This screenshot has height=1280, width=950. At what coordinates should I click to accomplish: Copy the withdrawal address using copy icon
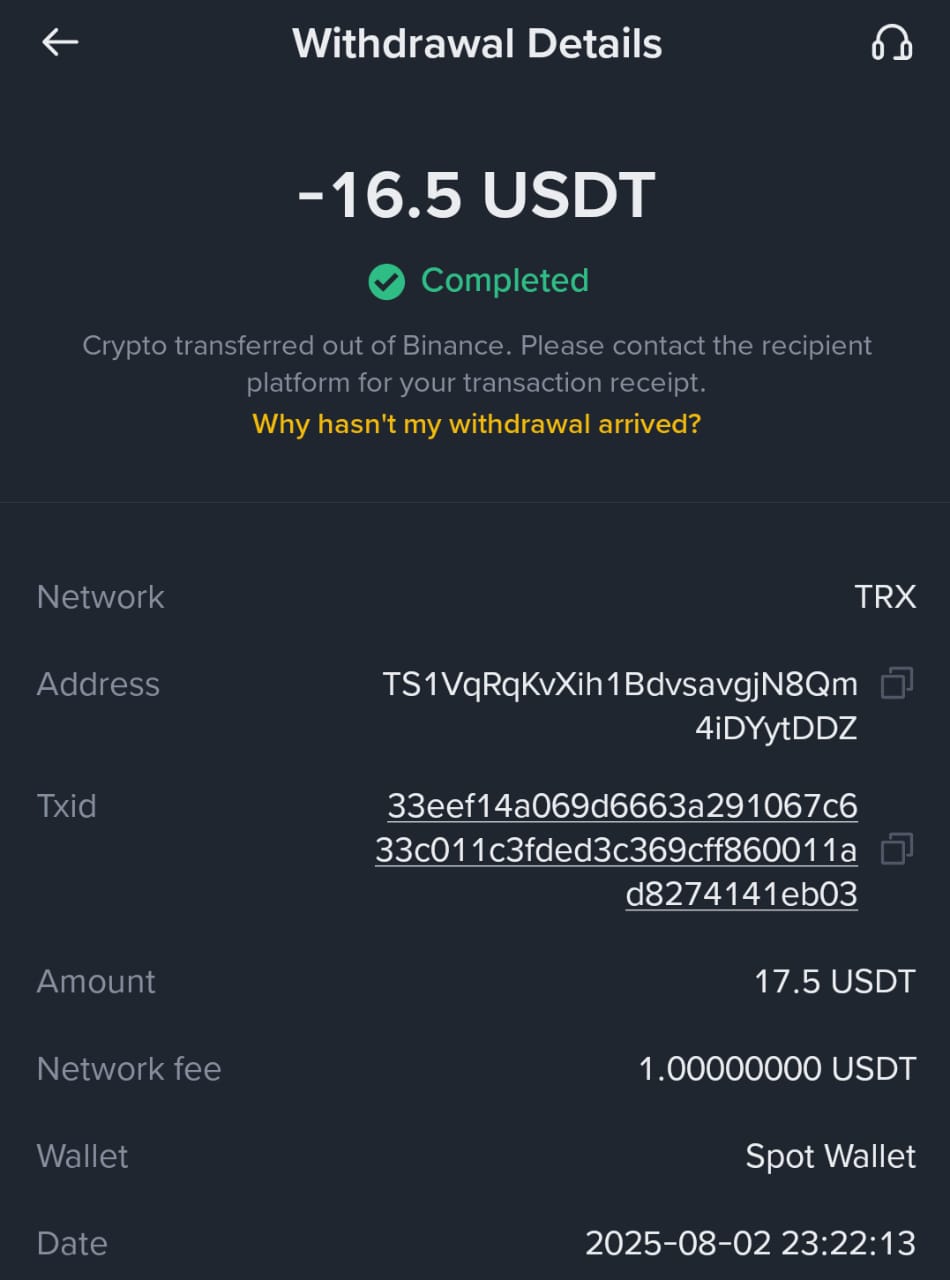(897, 683)
